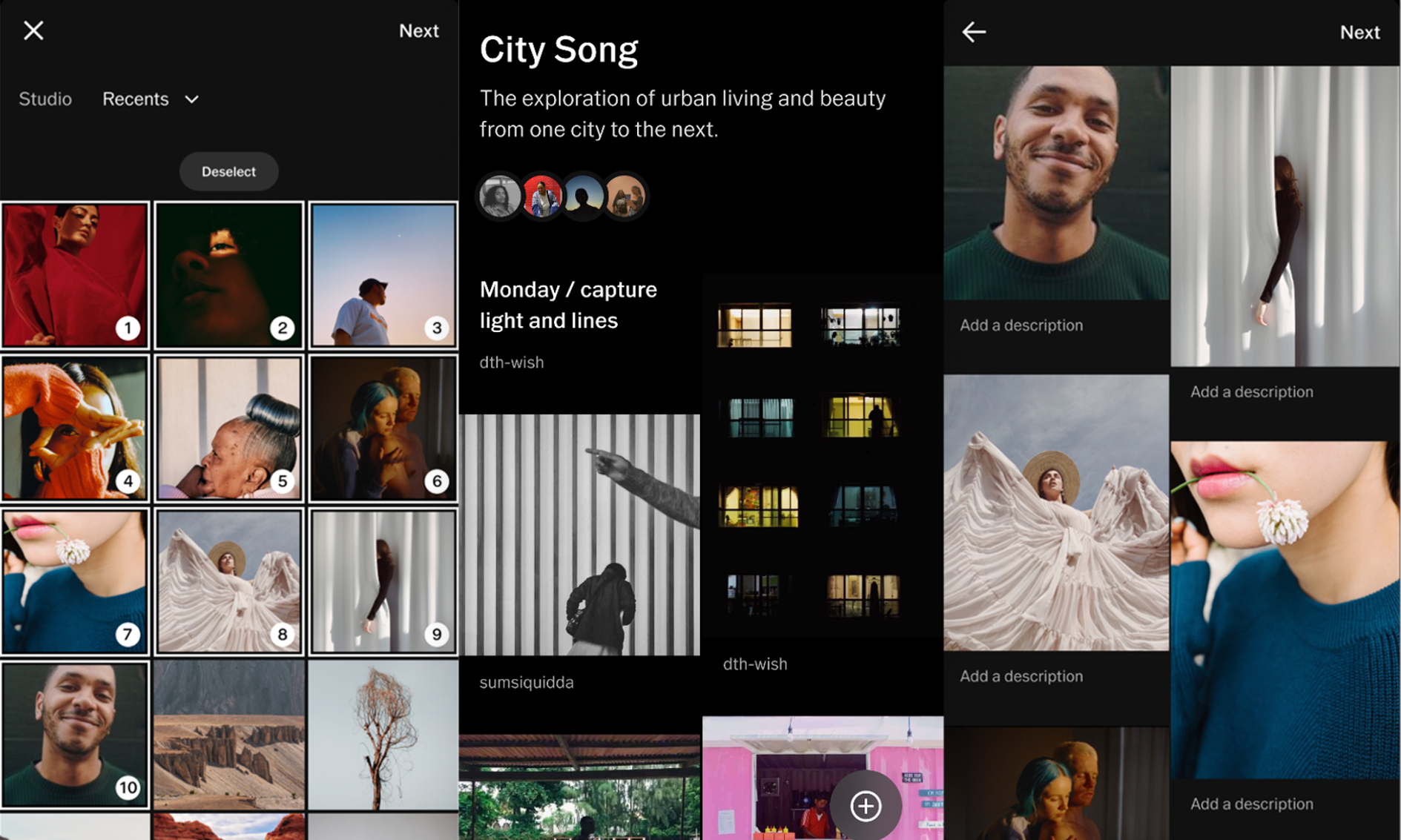Tap the selected photo numbered 8
This screenshot has width=1401, height=840.
point(228,582)
